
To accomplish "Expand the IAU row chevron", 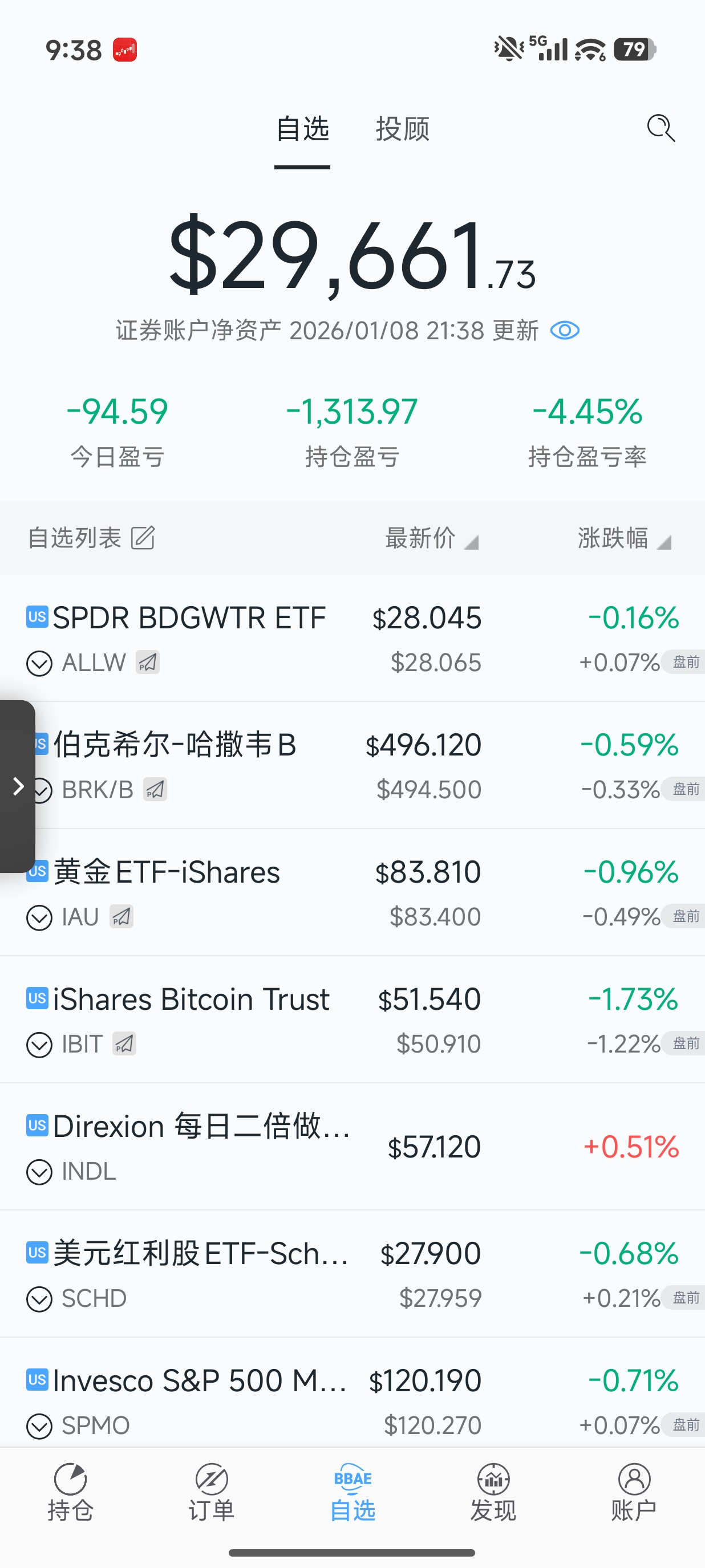I will click(39, 917).
